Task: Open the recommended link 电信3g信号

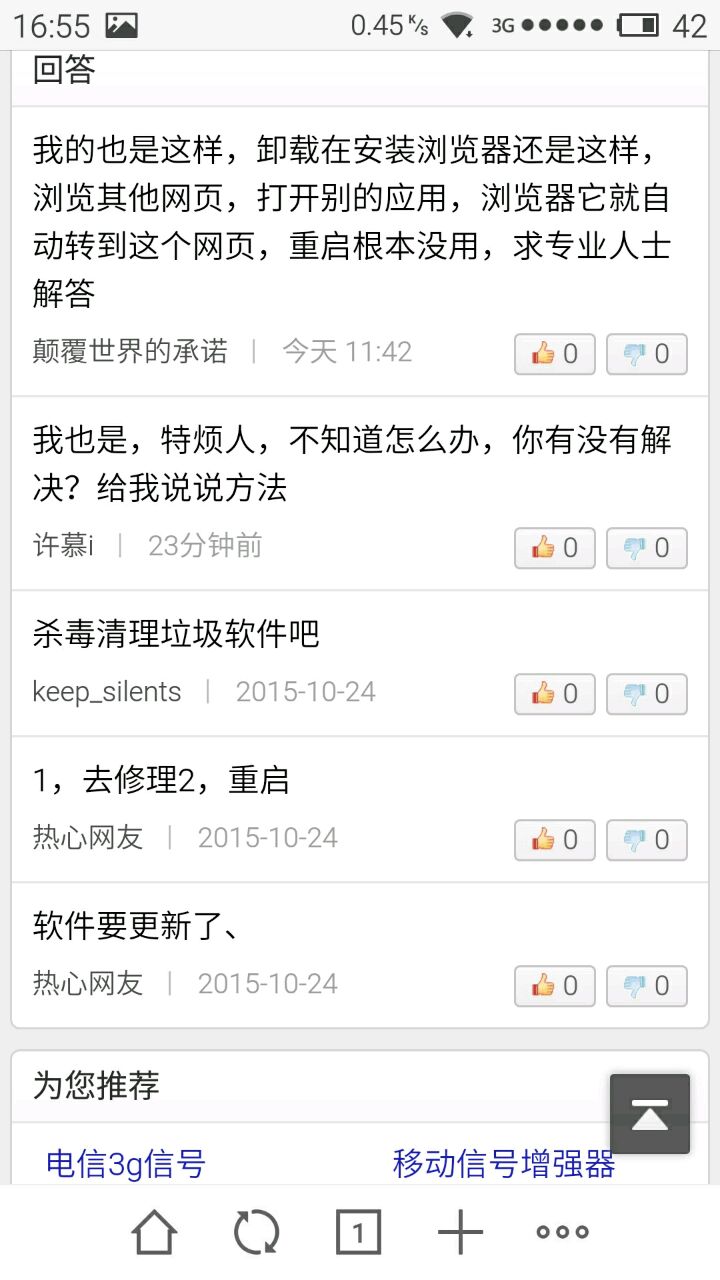Action: click(126, 1164)
